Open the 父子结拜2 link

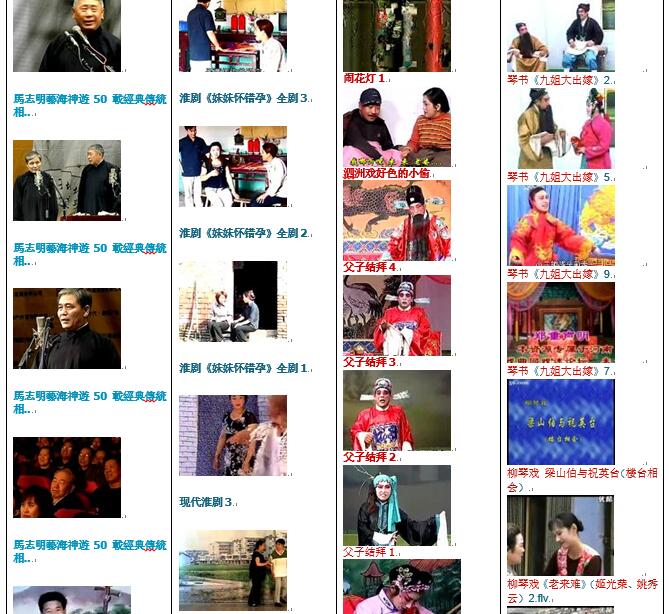370,457
